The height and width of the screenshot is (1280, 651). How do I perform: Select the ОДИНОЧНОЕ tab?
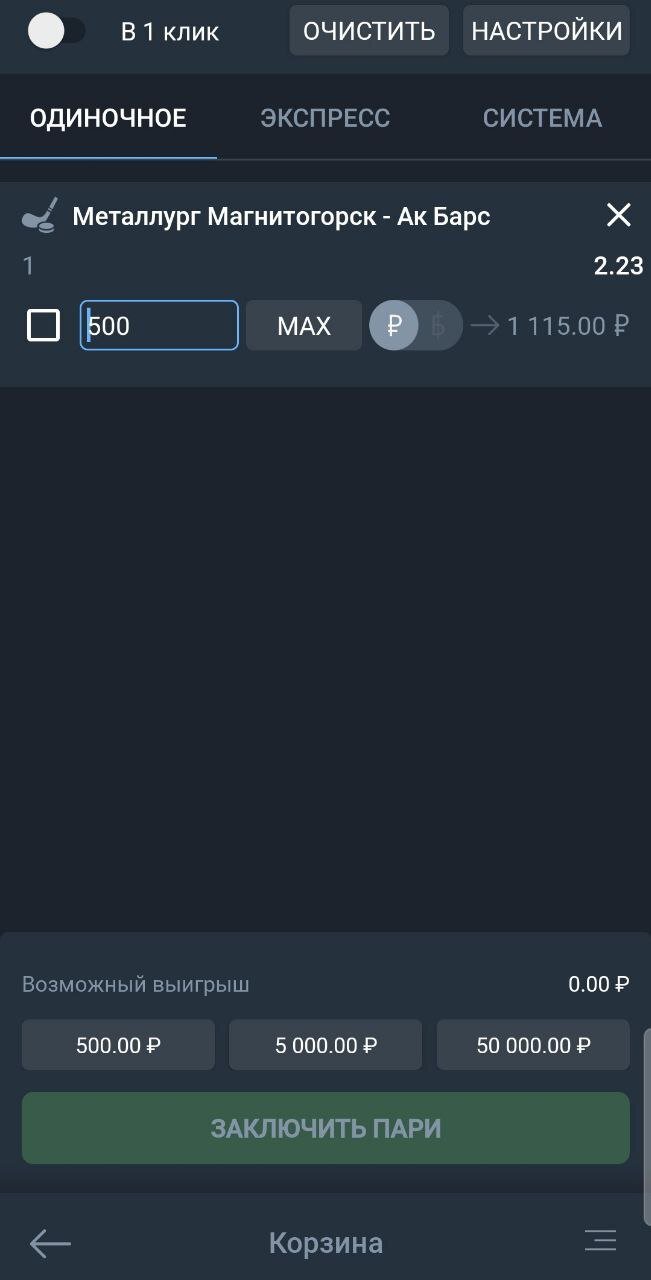(x=108, y=118)
